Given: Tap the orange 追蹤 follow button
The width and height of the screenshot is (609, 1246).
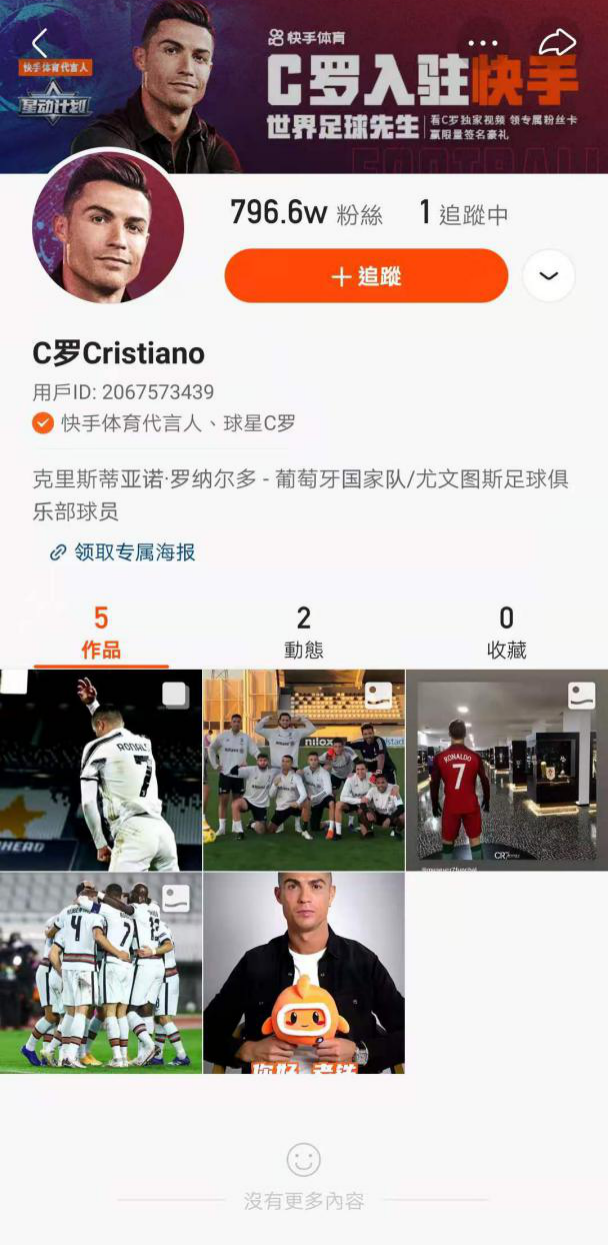Looking at the screenshot, I should pos(366,276).
